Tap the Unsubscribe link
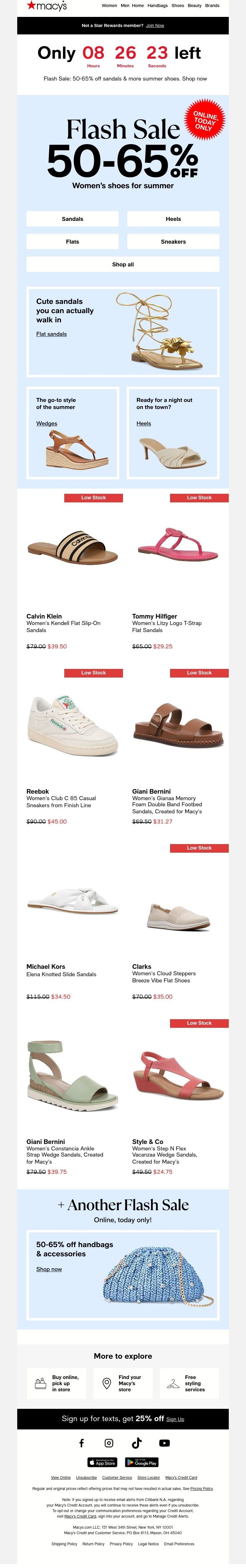This screenshot has width=246, height=1568. tap(86, 1477)
